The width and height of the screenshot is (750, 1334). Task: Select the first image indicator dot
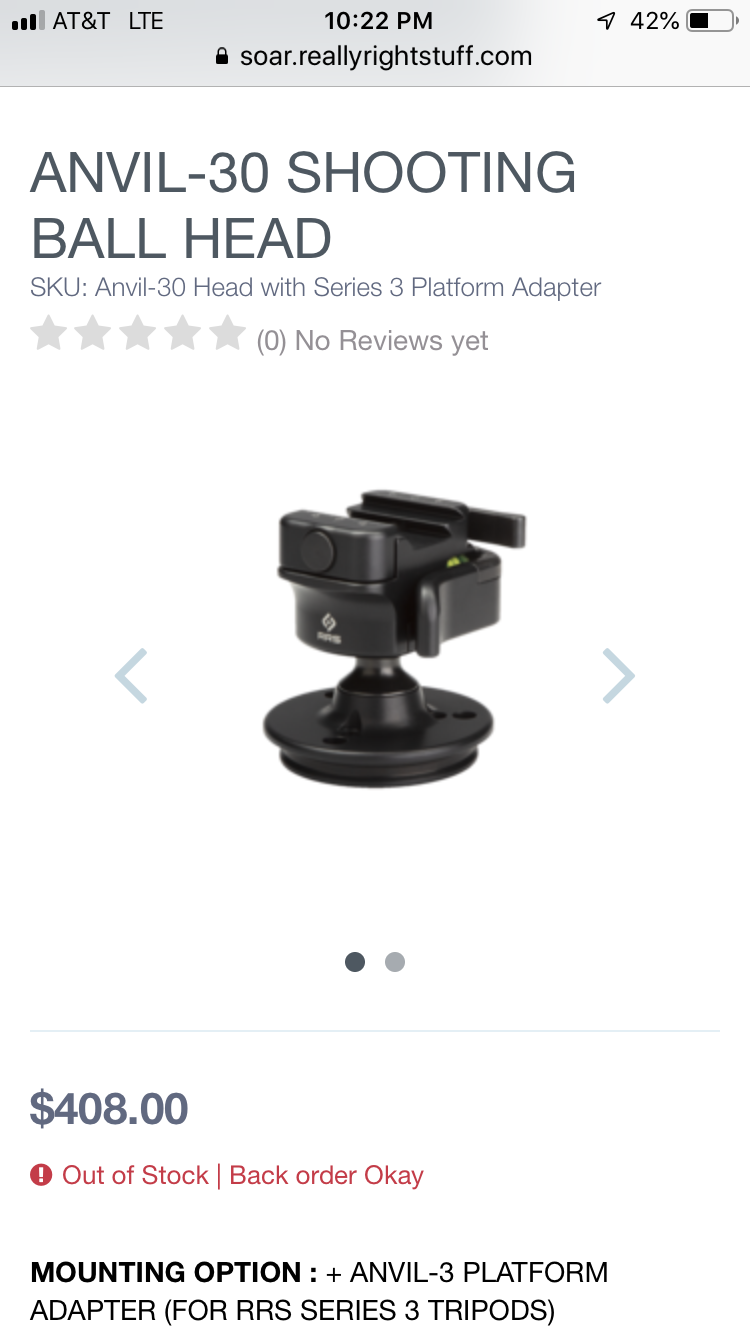355,962
